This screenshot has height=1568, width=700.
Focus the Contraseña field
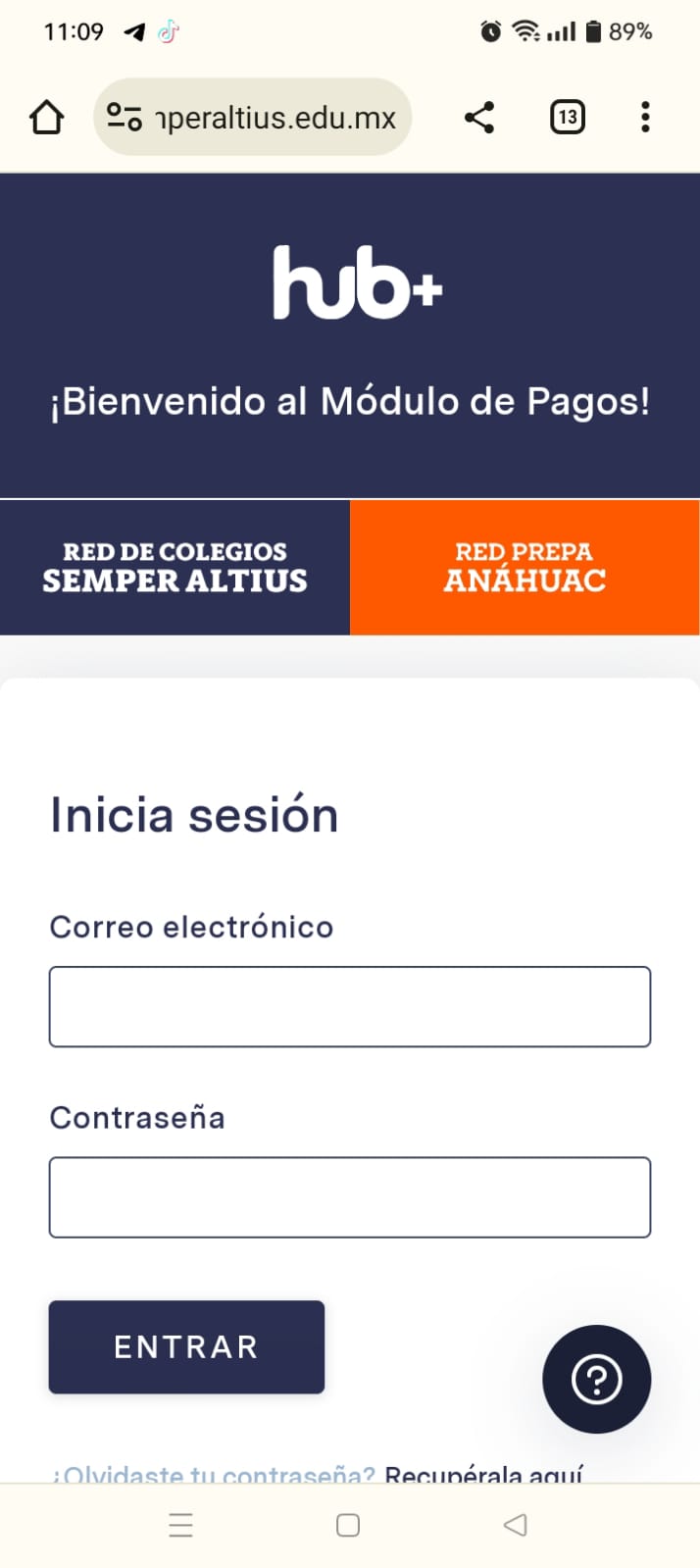point(350,1197)
